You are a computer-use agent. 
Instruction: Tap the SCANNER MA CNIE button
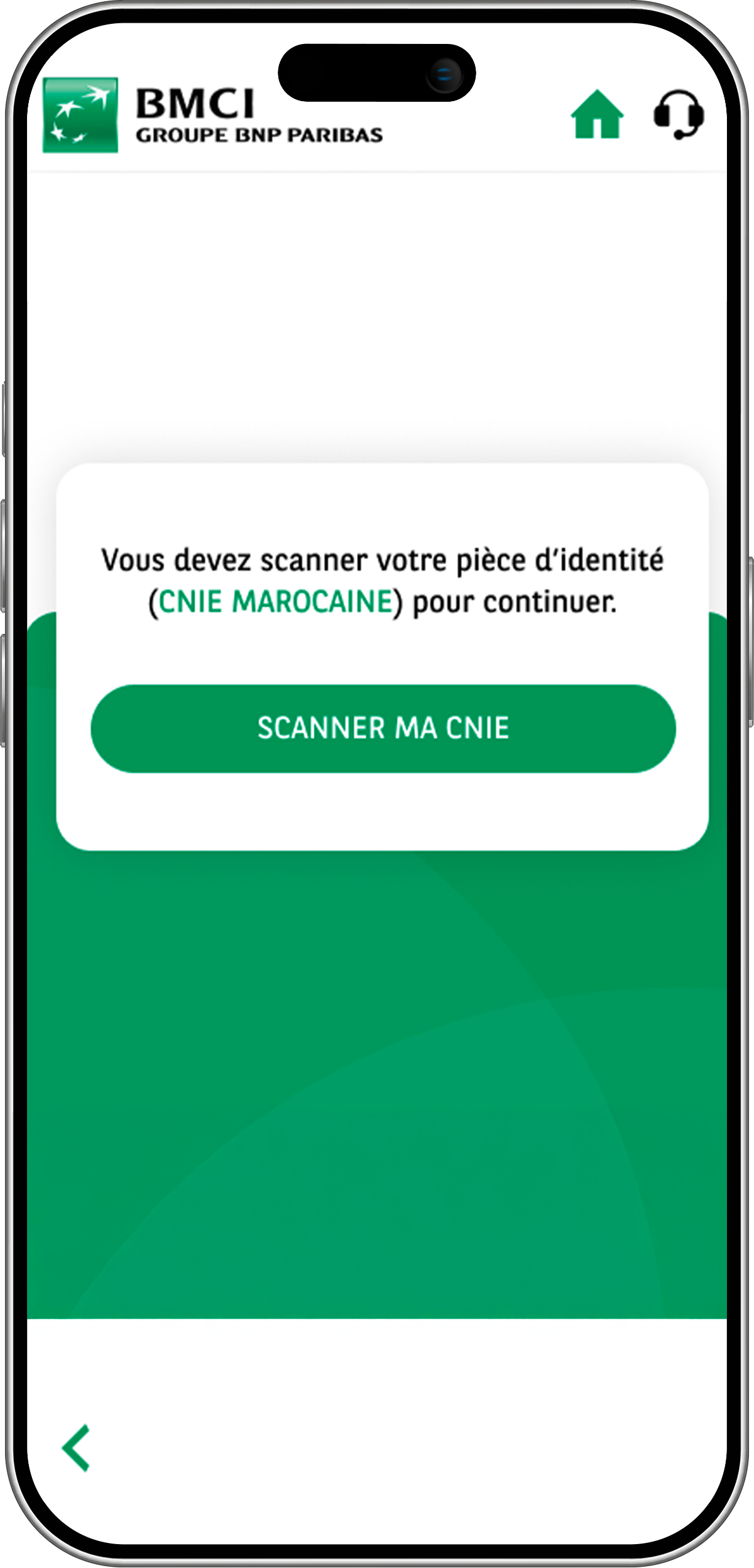tap(383, 728)
